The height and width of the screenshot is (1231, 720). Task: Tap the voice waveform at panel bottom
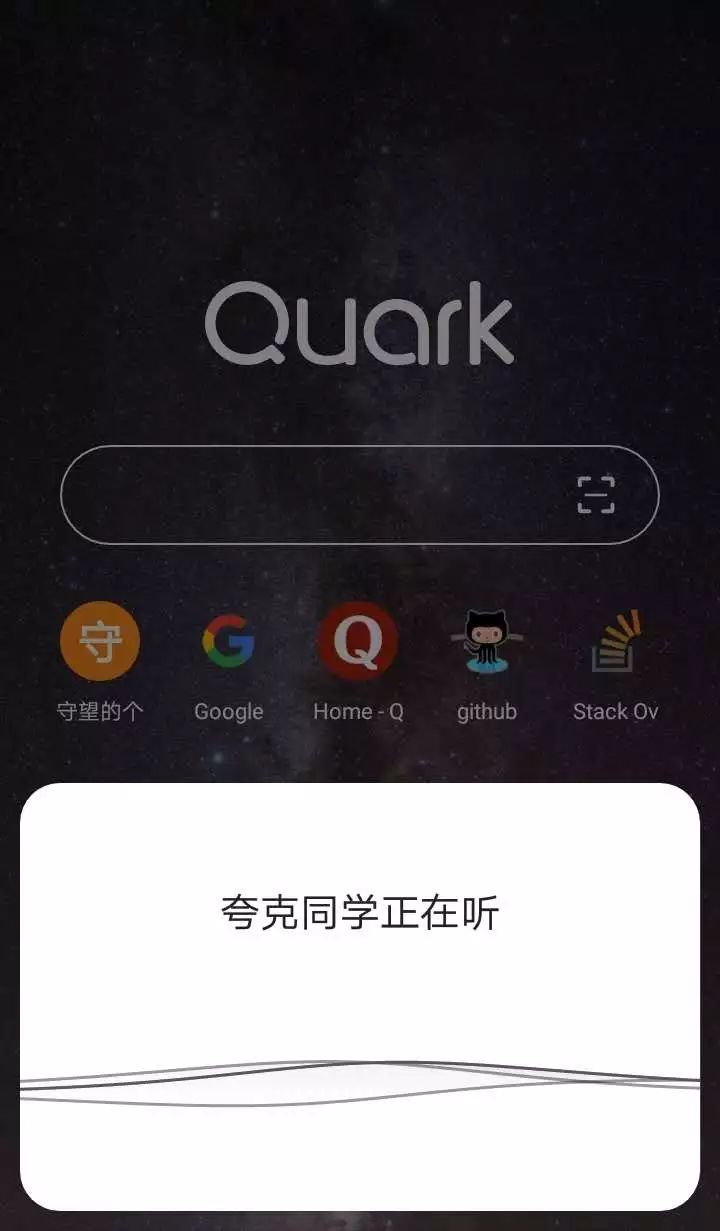coord(360,1080)
